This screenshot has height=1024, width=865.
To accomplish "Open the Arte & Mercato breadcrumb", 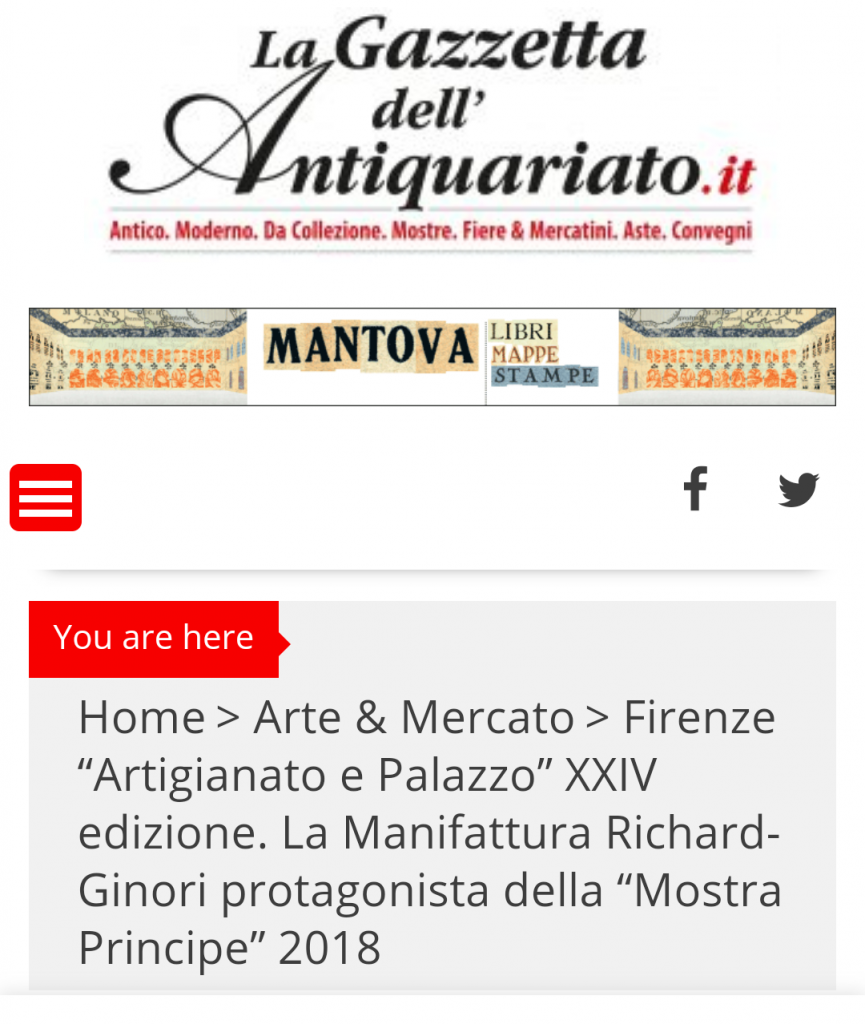I will click(413, 717).
